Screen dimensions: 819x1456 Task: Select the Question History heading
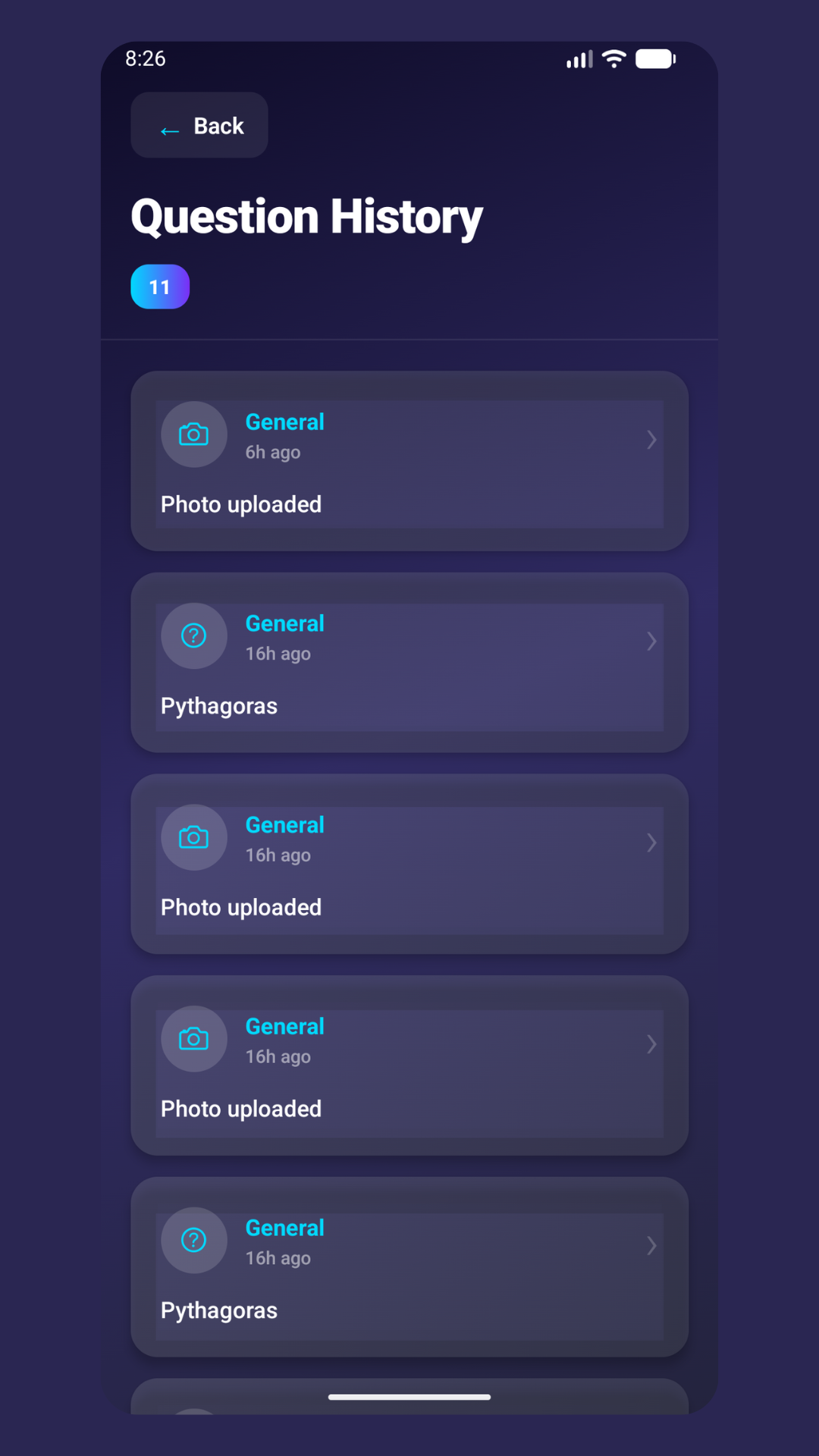[x=306, y=218]
